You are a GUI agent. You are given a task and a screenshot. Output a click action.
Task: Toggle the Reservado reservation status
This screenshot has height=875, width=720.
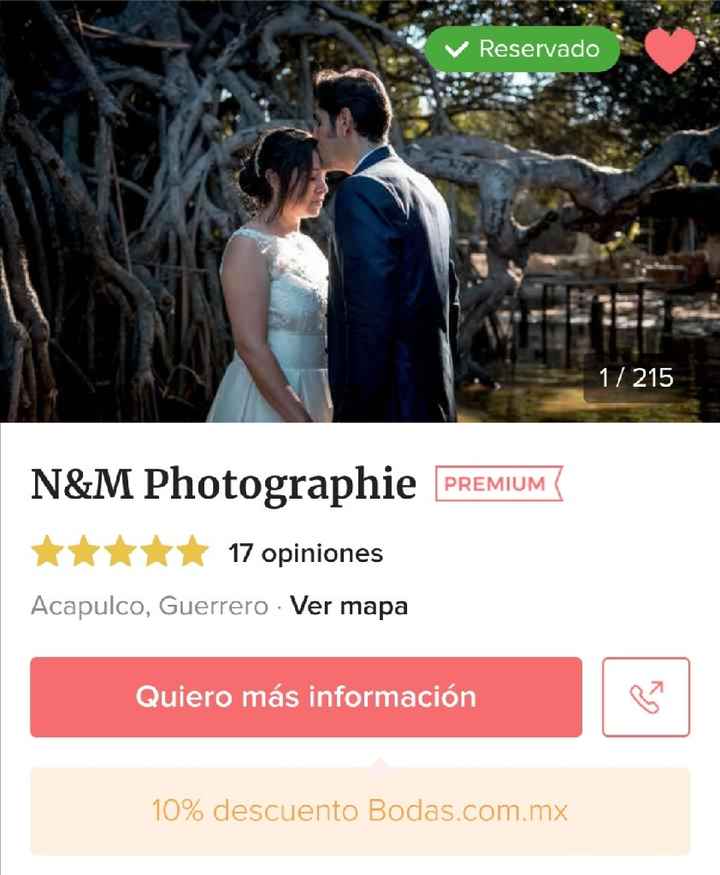(x=524, y=49)
